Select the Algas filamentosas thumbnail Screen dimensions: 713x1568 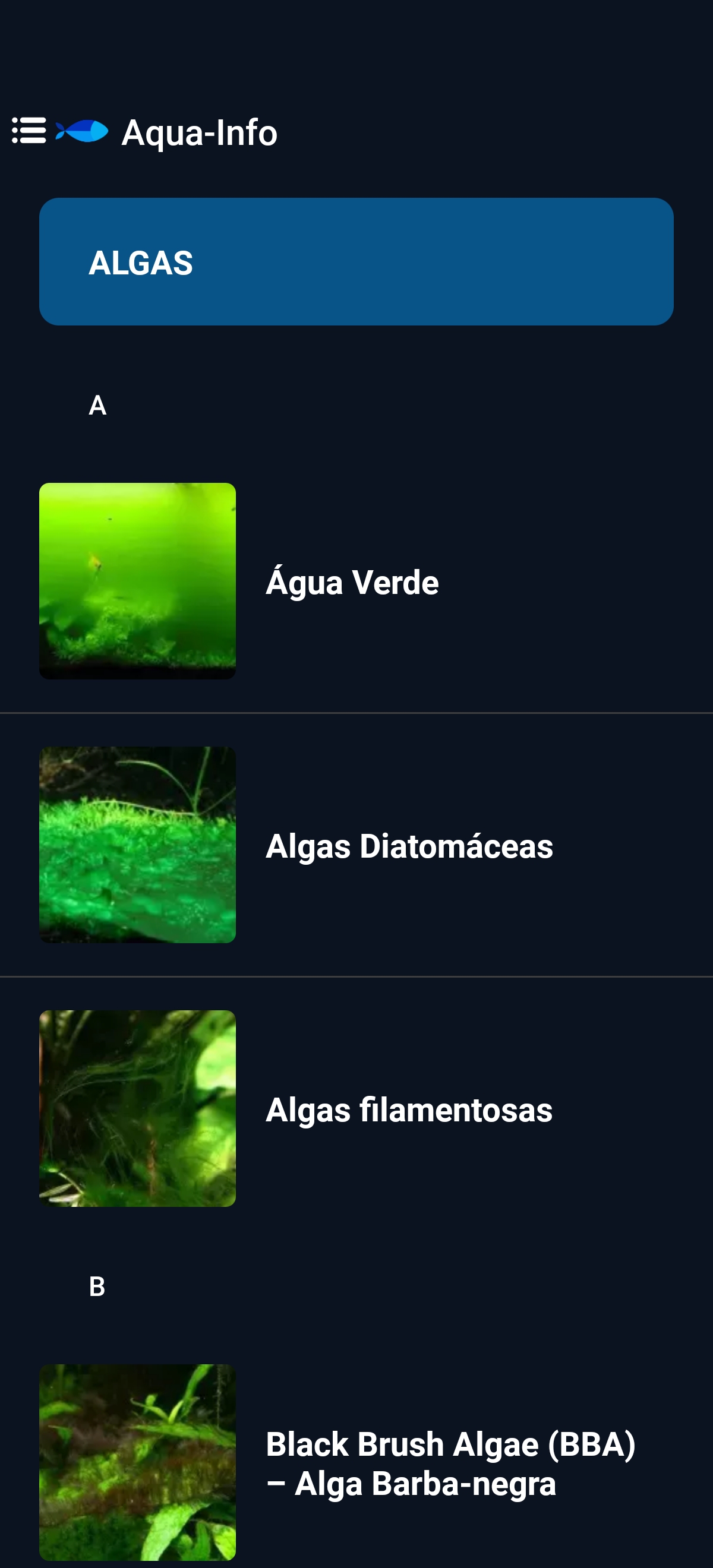click(x=137, y=1109)
